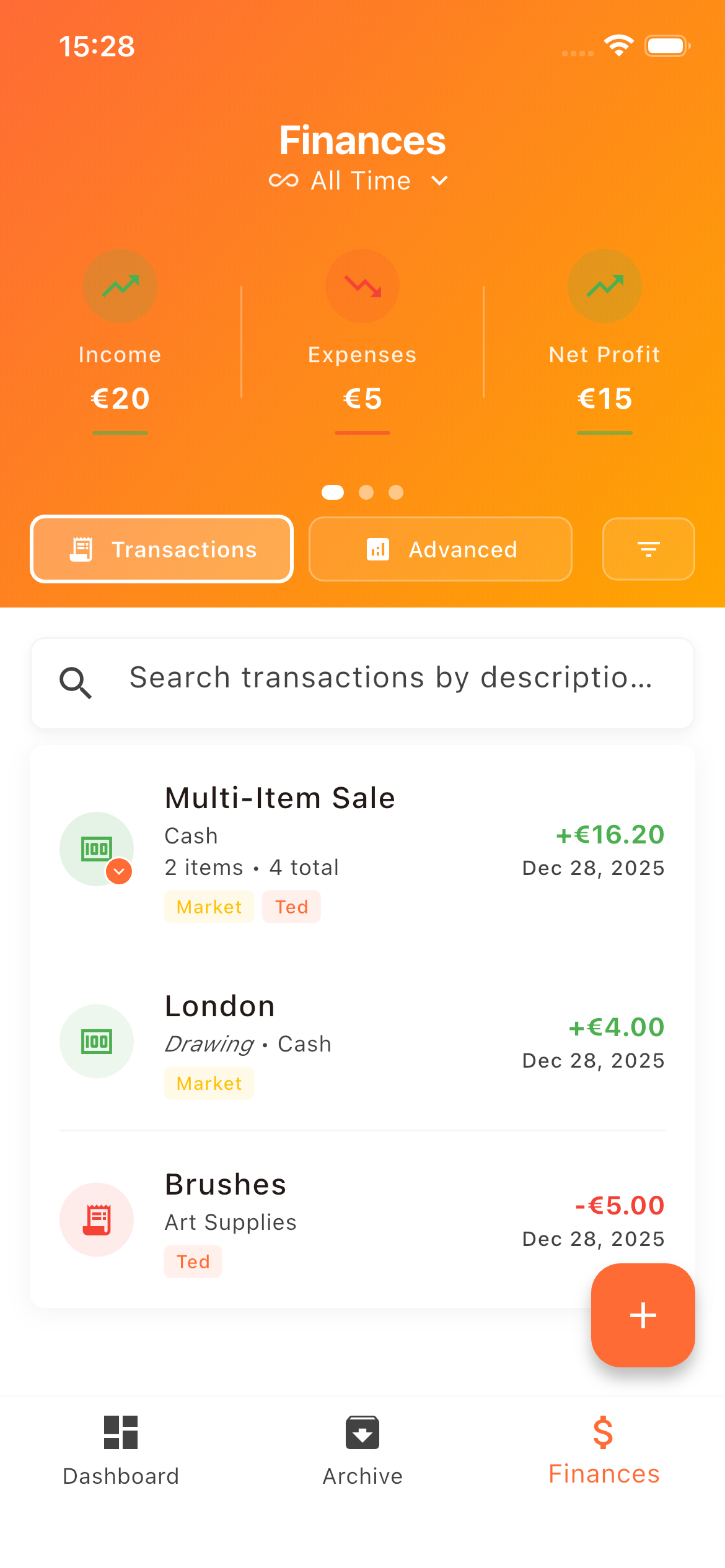Open the filter options icon
725x1568 pixels.
coord(648,549)
